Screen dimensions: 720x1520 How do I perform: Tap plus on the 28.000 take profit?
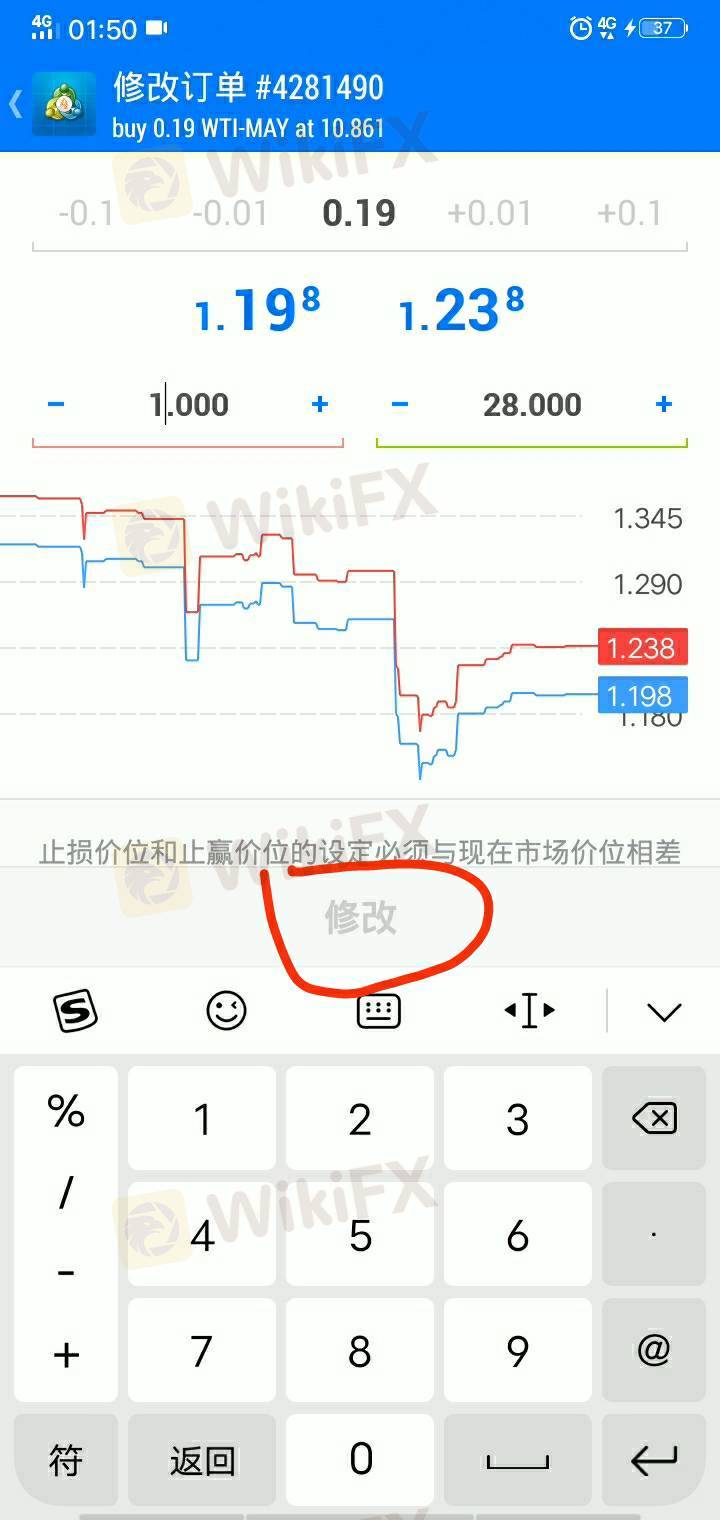663,404
